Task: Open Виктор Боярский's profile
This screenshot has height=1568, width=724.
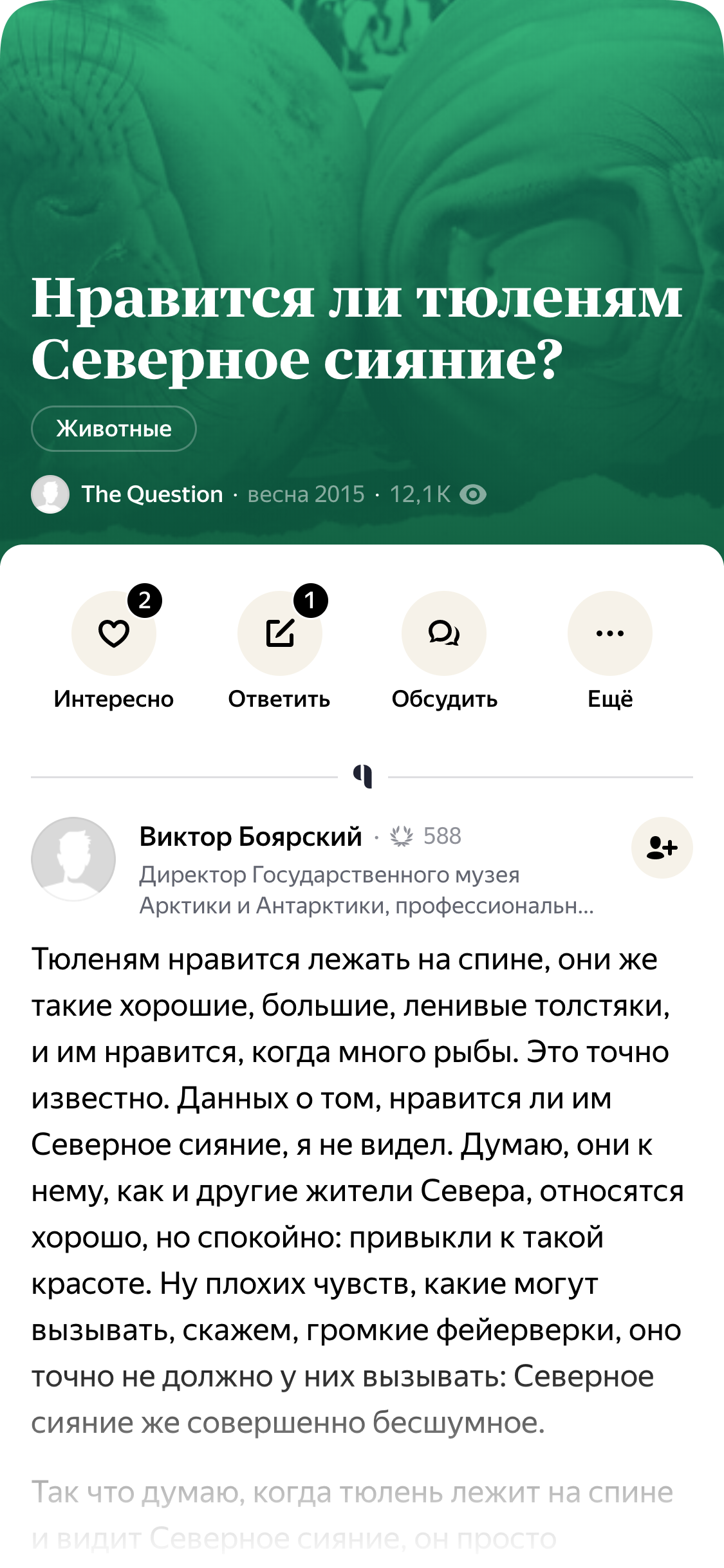Action: tap(250, 837)
